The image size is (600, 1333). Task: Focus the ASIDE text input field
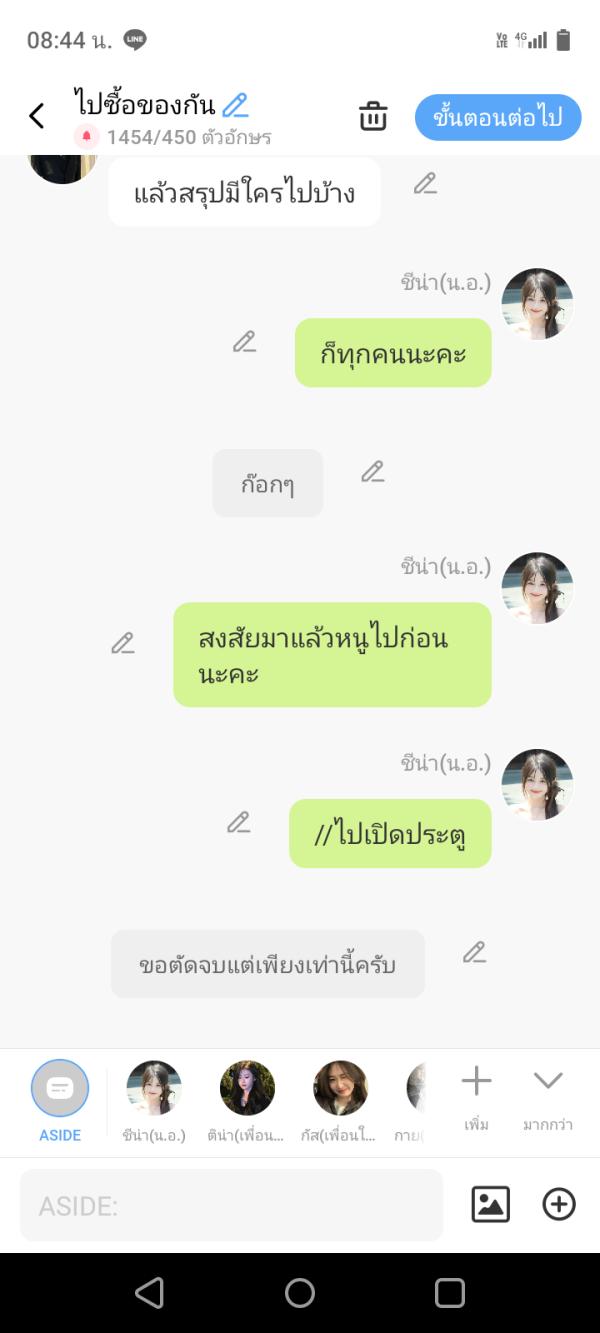tap(231, 1205)
